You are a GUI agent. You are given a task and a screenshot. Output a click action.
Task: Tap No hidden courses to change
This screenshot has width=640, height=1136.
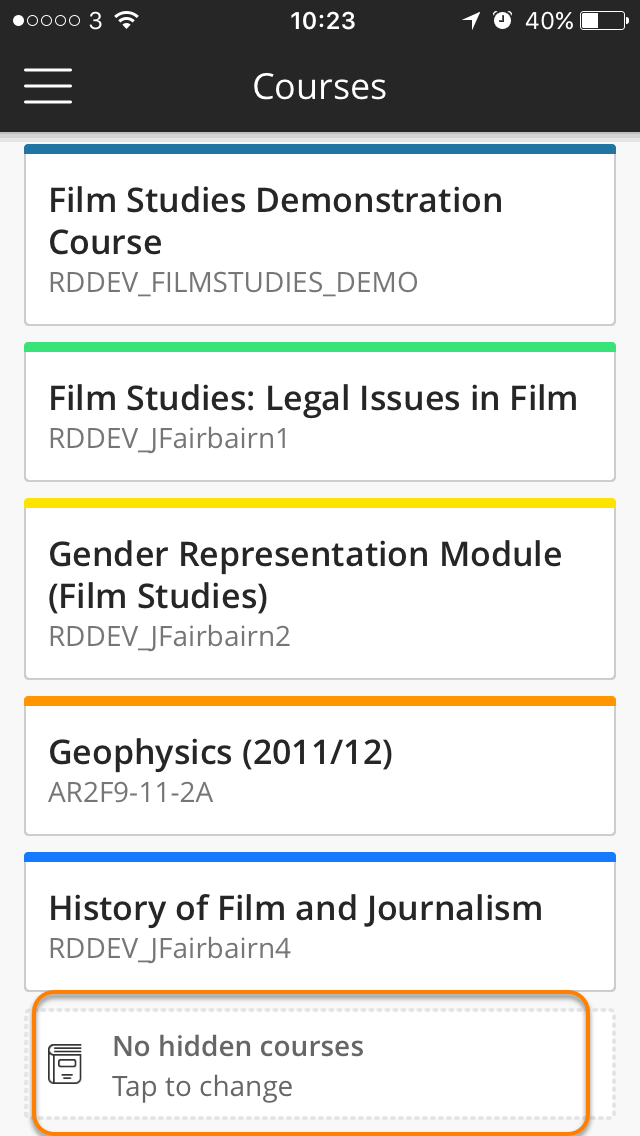click(310, 1064)
